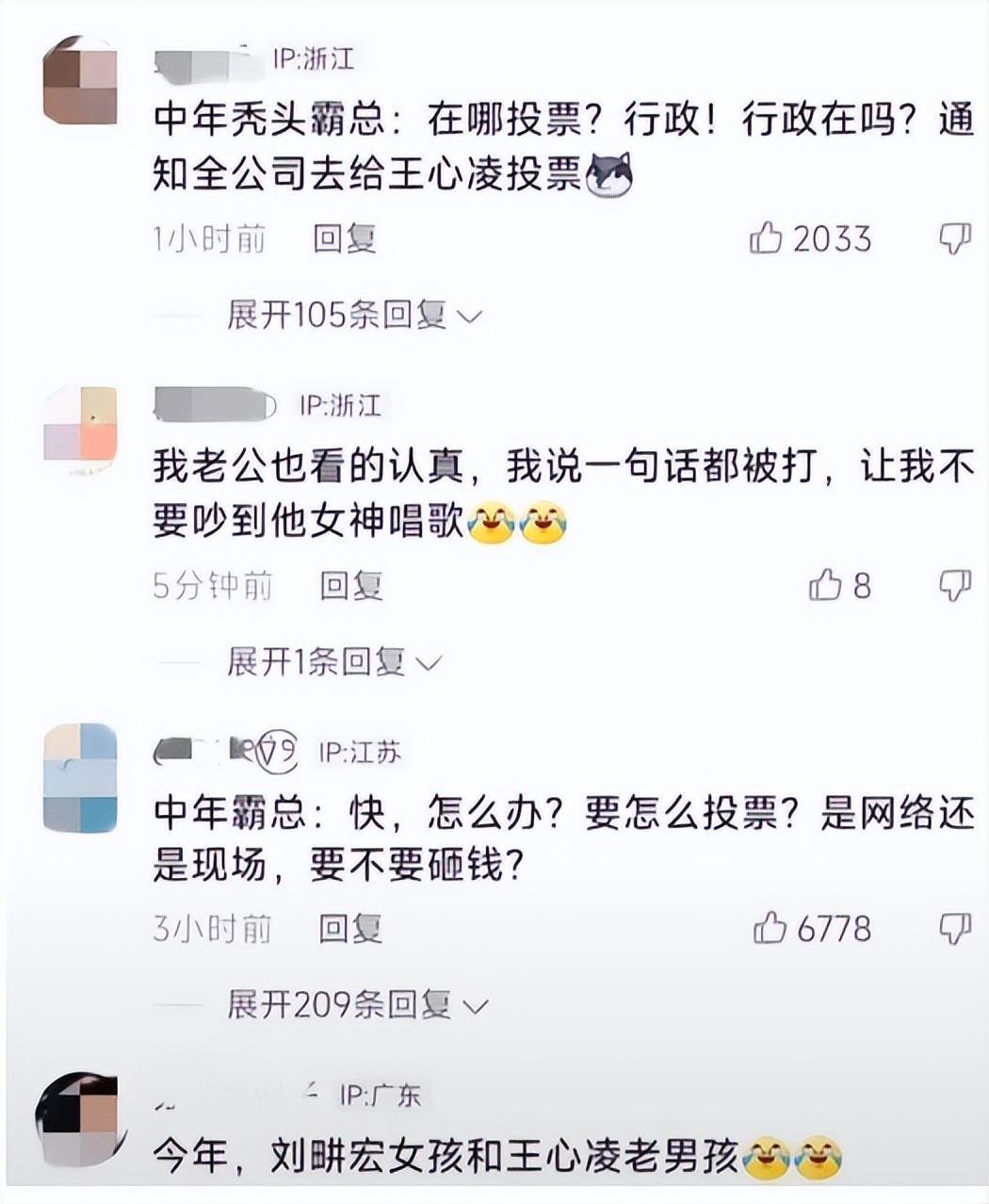Like the comment with 6778 likes
This screenshot has height=1204, width=989.
(x=770, y=929)
